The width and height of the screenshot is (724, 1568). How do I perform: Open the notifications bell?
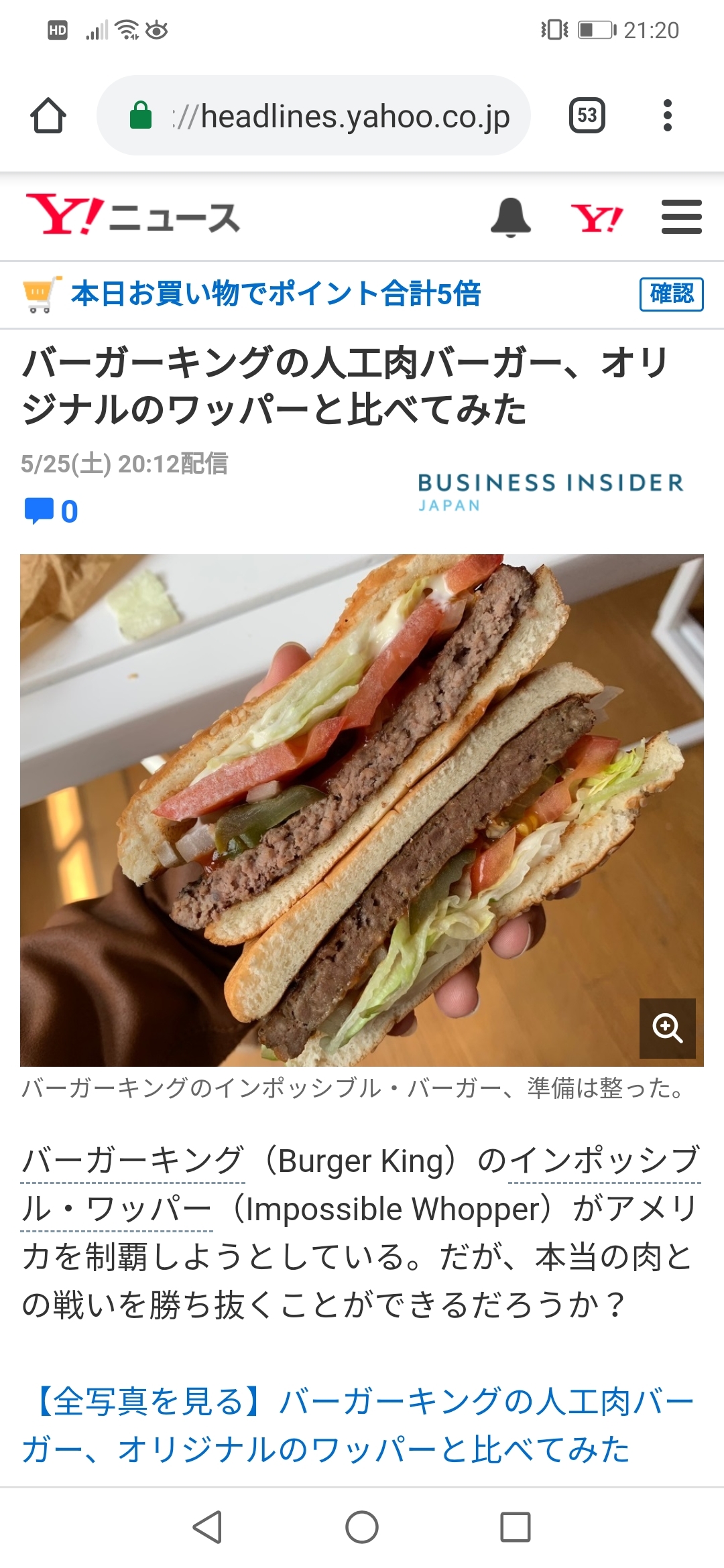point(511,217)
